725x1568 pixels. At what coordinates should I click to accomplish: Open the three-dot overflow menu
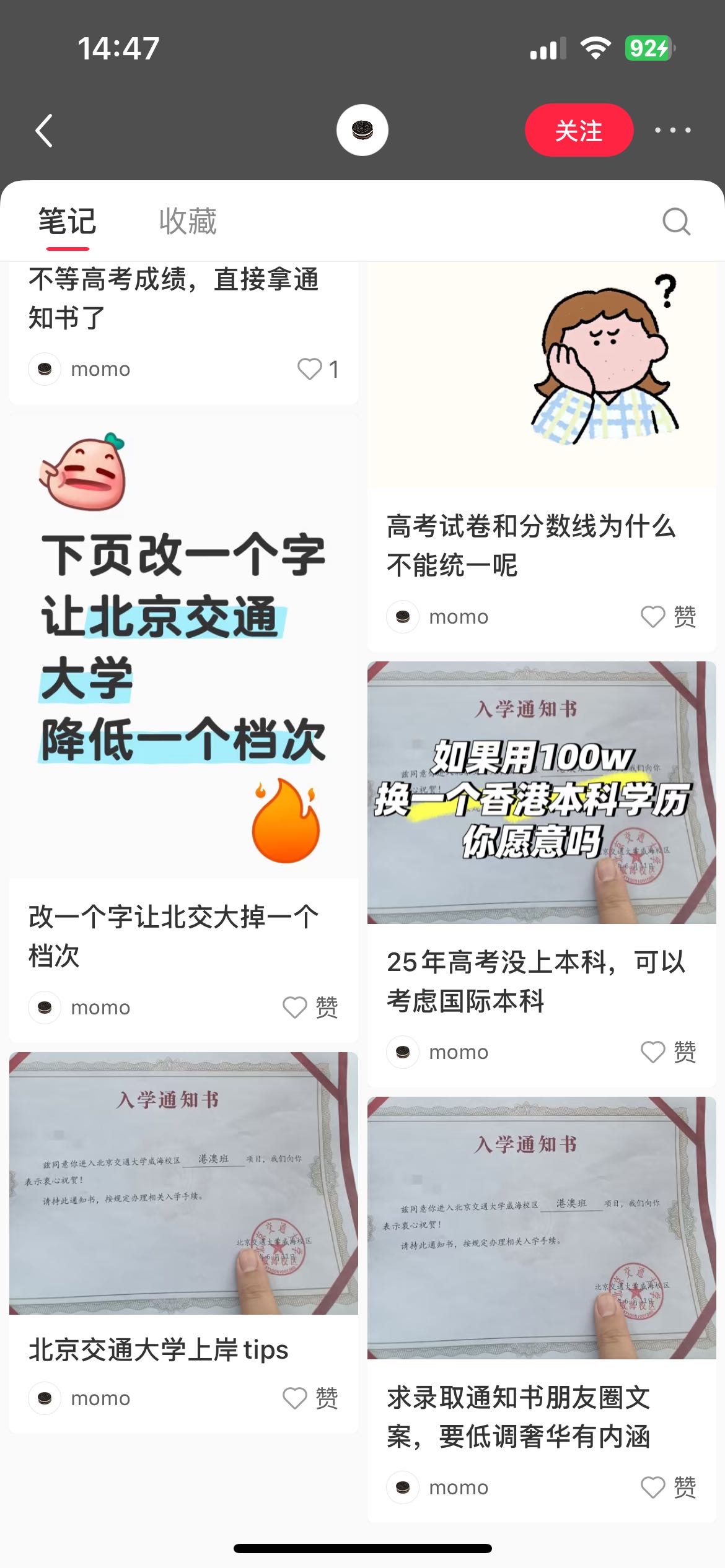coord(673,131)
